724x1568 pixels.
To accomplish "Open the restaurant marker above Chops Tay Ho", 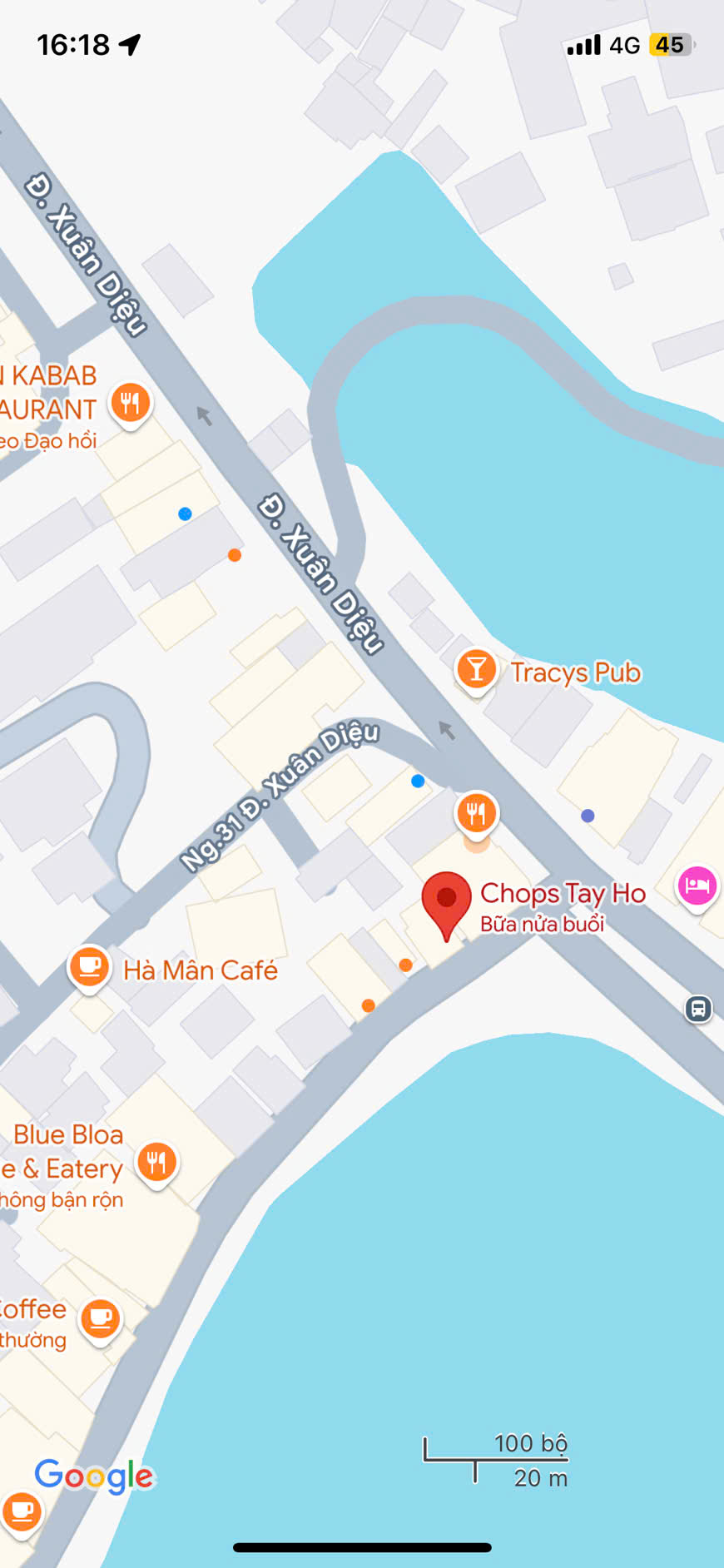I will [x=476, y=813].
